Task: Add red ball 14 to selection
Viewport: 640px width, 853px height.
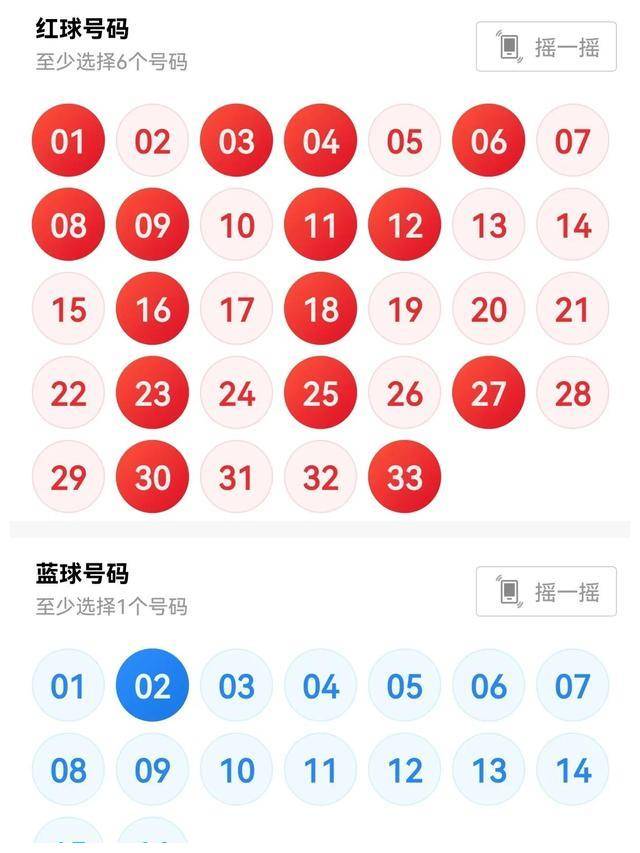Action: click(572, 225)
